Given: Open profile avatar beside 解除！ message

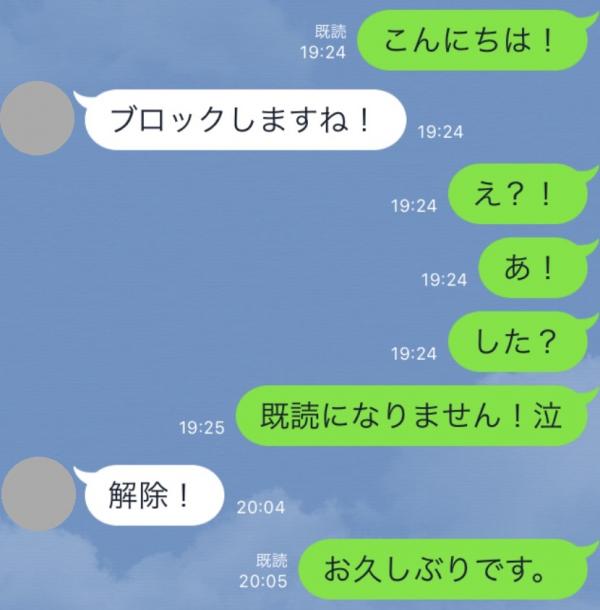Looking at the screenshot, I should click(x=40, y=495).
